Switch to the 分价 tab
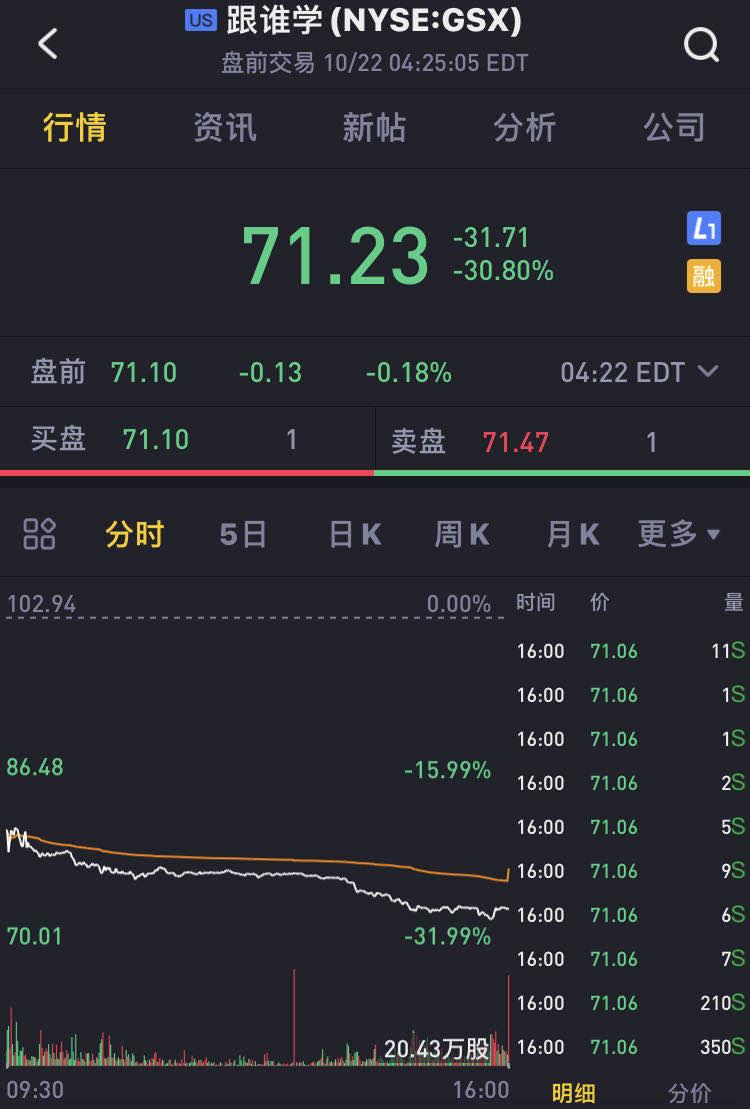Image resolution: width=750 pixels, height=1109 pixels. click(x=690, y=1092)
